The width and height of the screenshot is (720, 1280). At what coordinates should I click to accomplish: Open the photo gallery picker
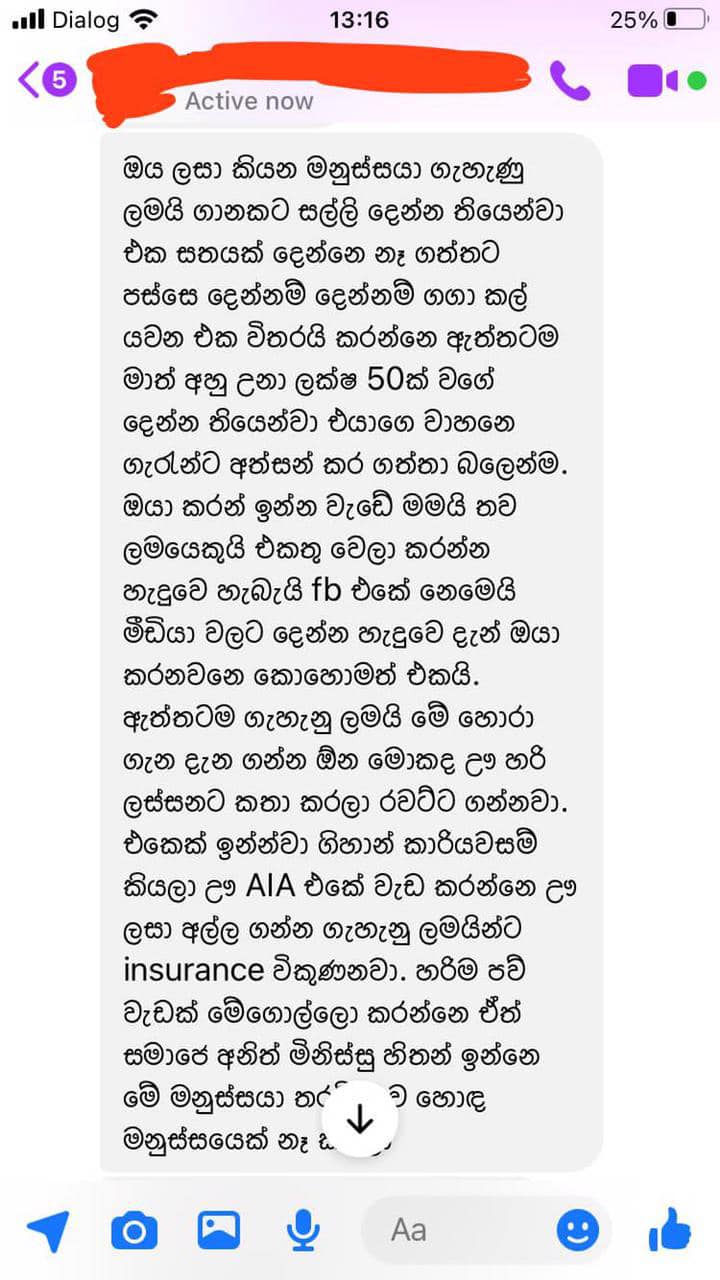point(219,1230)
